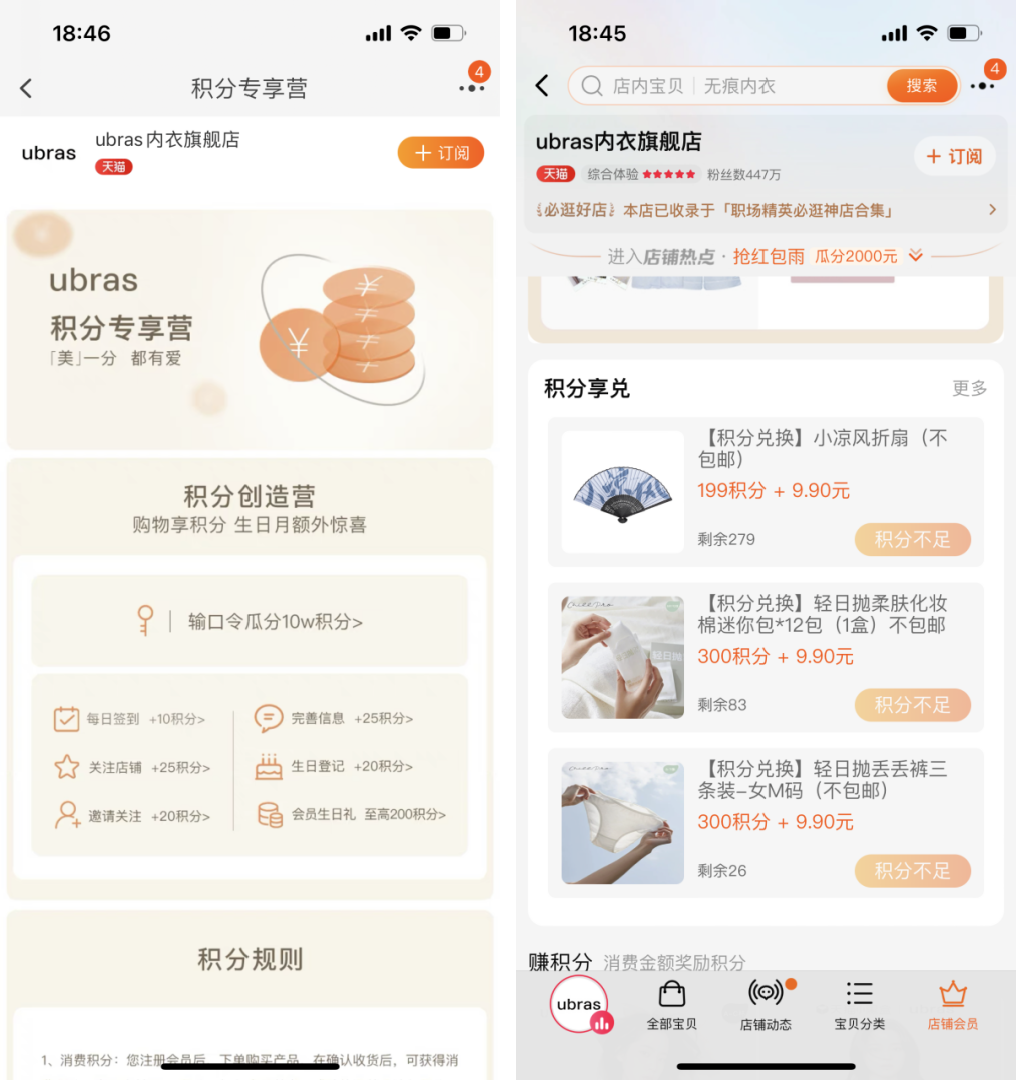
Task: Hit the orange 搜索 button
Action: 921,86
